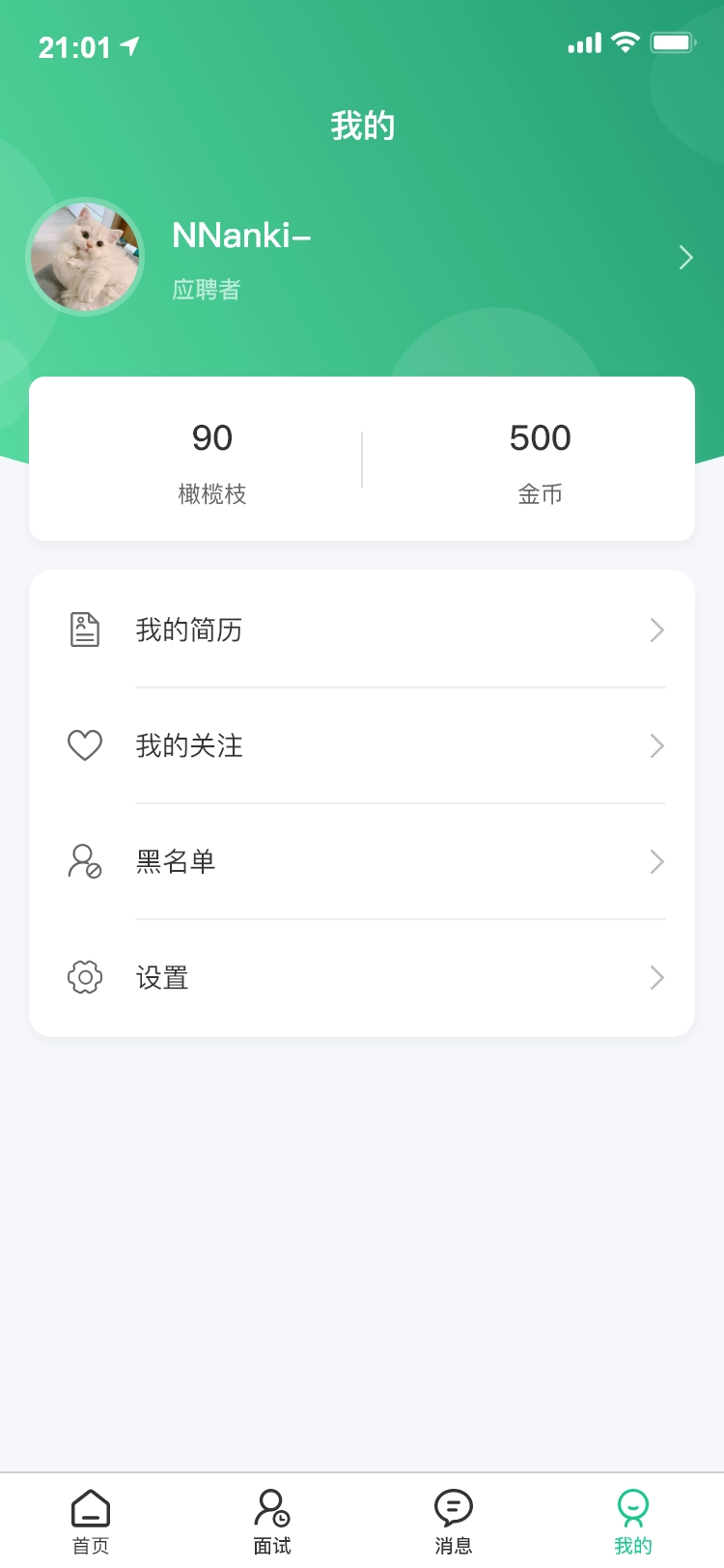Select the blocked-user icon next to 黑名单

pos(85,861)
